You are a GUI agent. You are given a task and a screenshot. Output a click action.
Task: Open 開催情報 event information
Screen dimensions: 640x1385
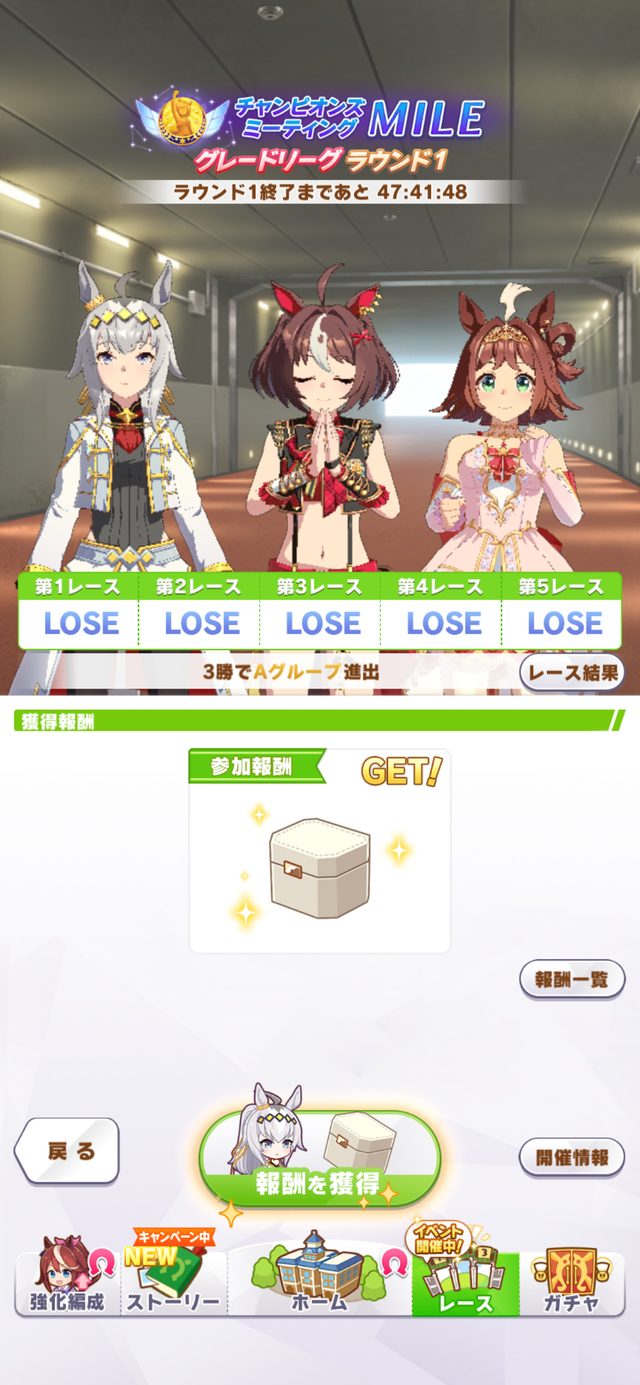(x=571, y=1157)
